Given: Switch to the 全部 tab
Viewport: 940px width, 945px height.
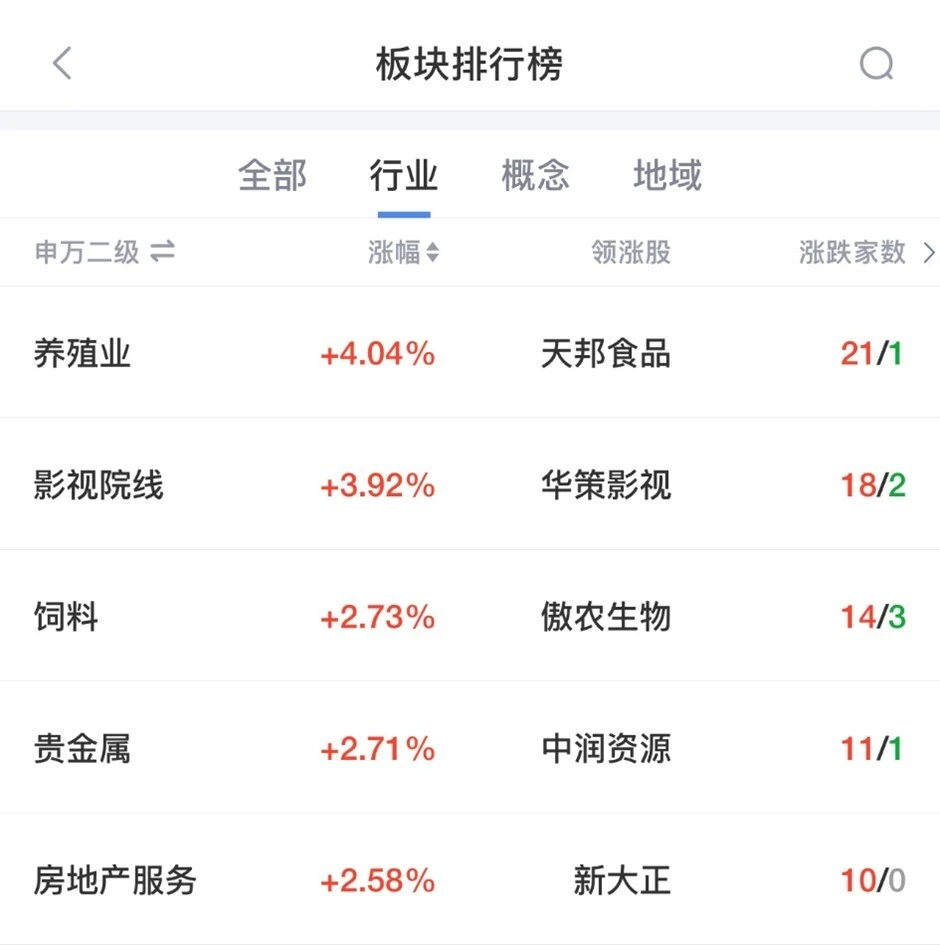Looking at the screenshot, I should point(272,176).
